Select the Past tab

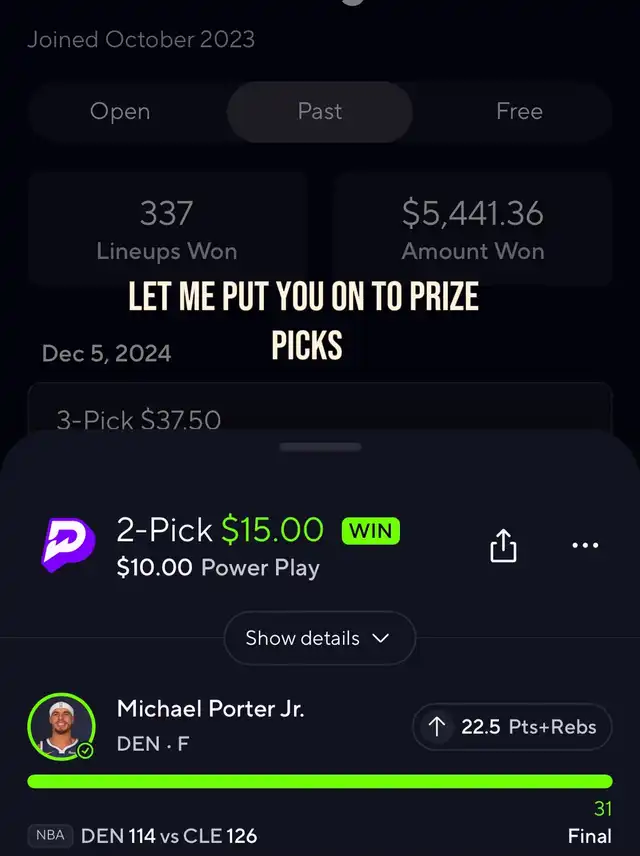coord(320,112)
